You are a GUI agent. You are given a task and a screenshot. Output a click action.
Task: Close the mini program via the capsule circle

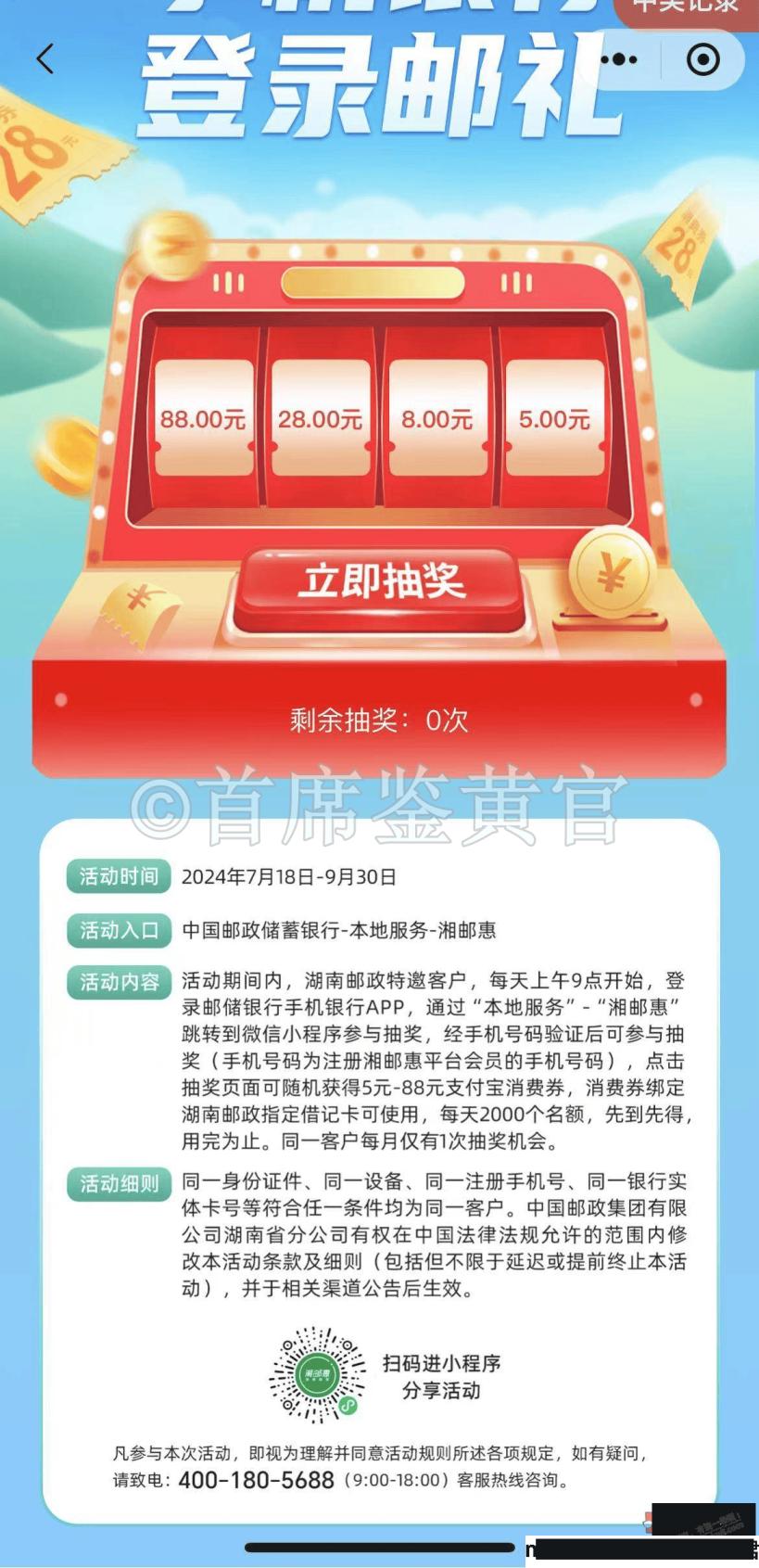point(702,59)
